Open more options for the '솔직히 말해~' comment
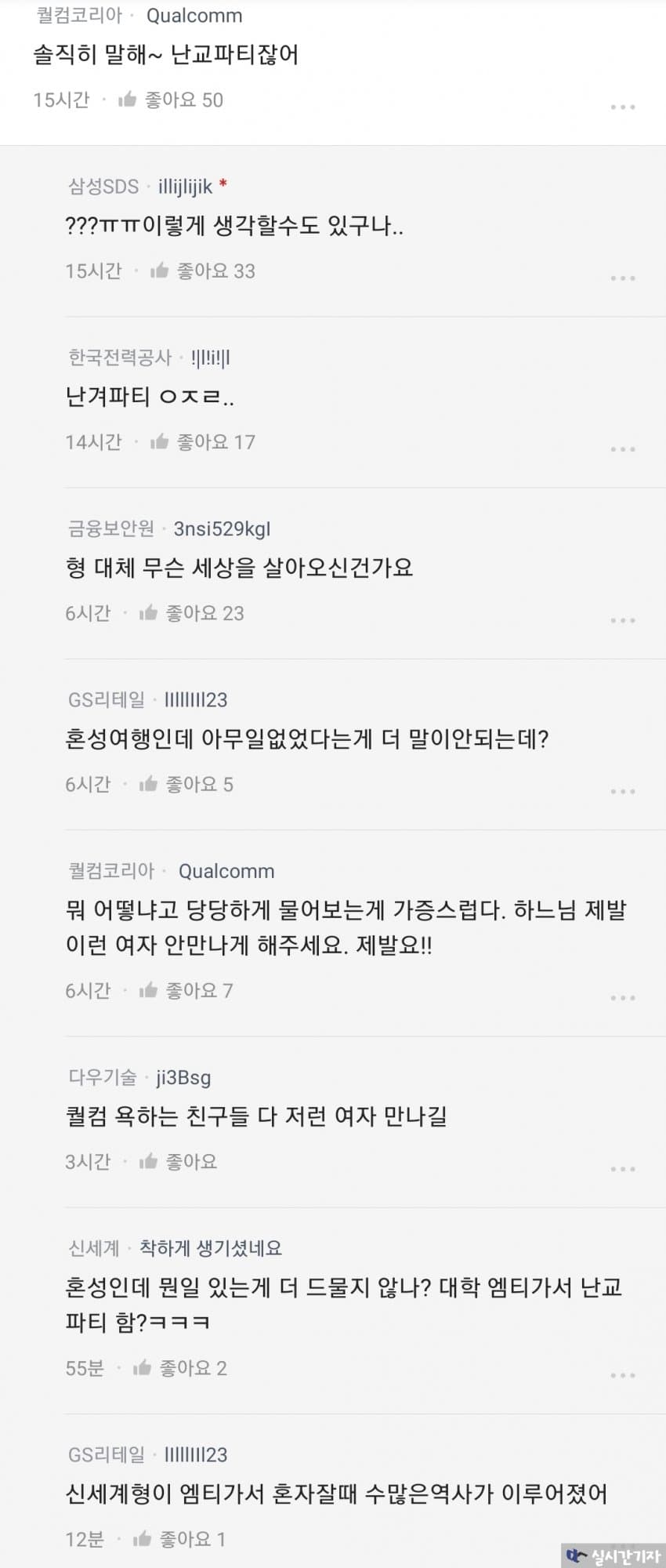666x1568 pixels. pos(623,107)
